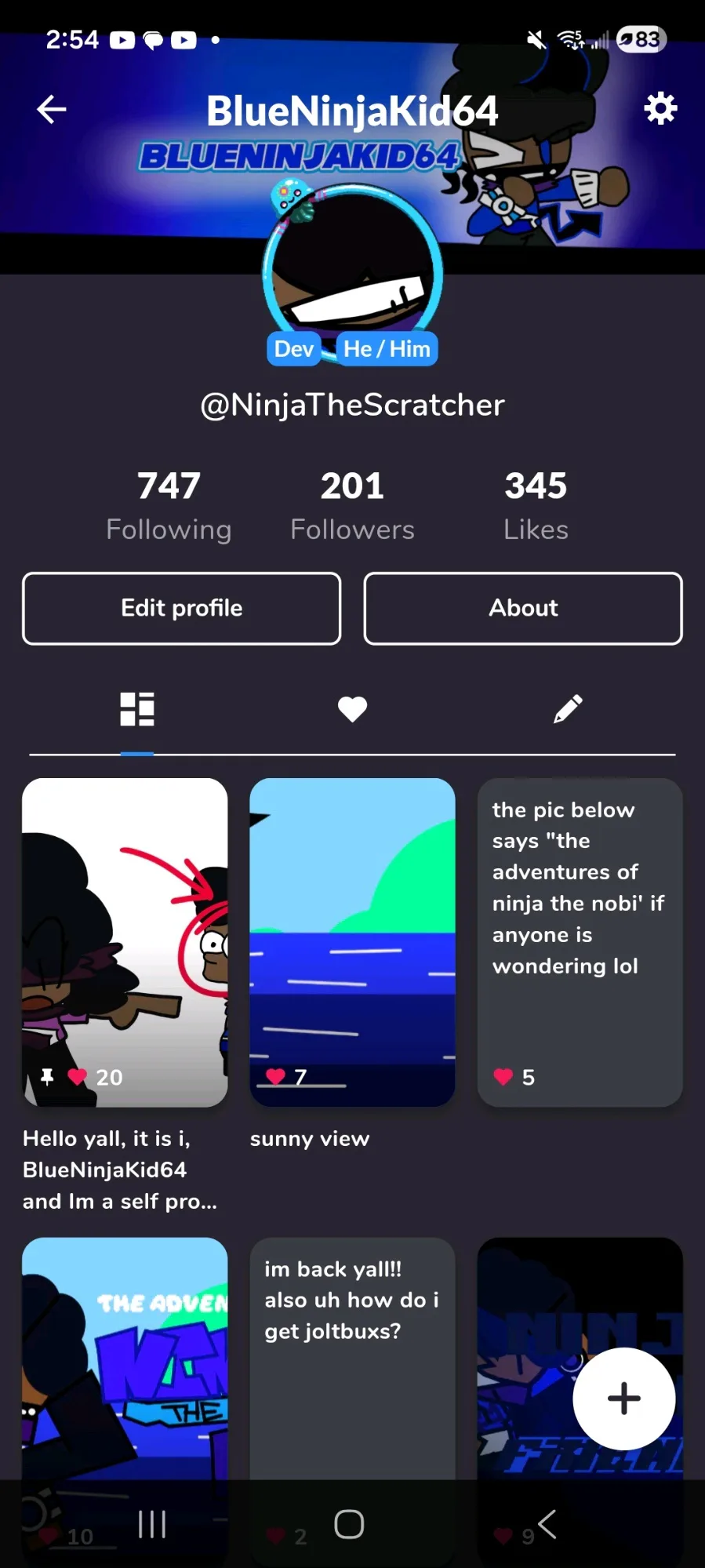View the 201 Followers list
Screen dimensions: 705x1568
[352, 506]
